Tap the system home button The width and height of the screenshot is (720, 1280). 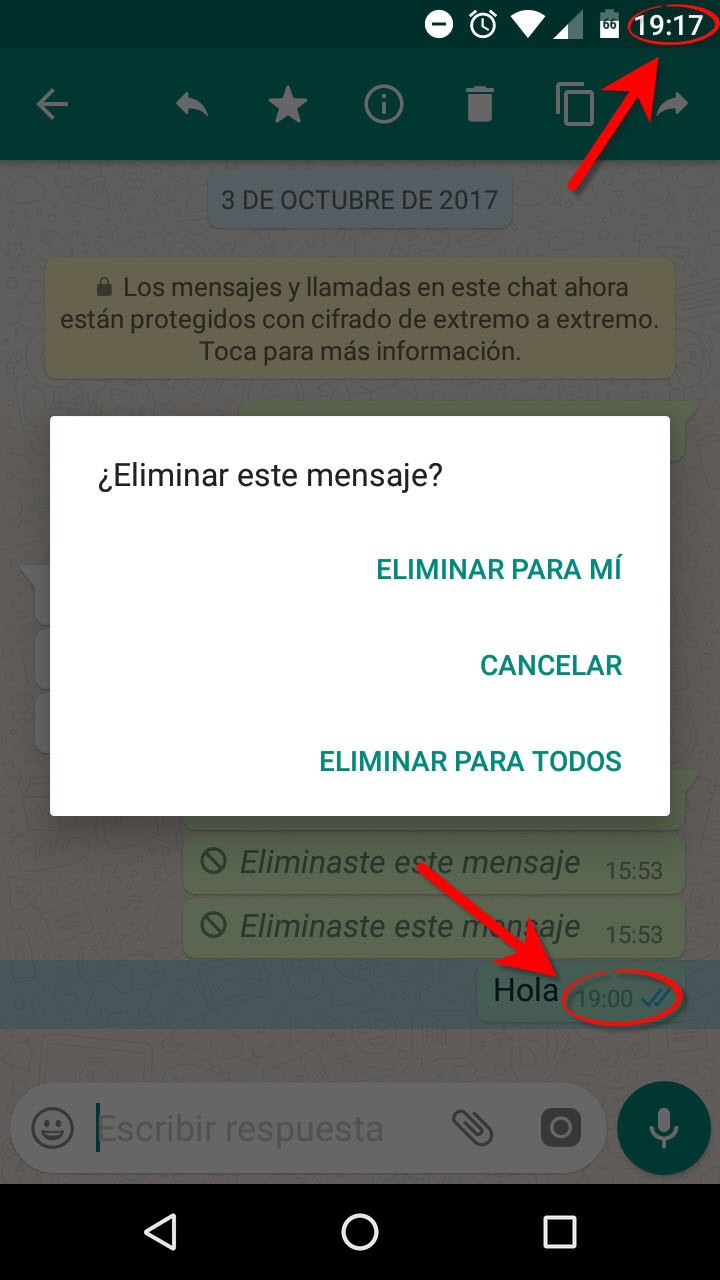tap(360, 1232)
